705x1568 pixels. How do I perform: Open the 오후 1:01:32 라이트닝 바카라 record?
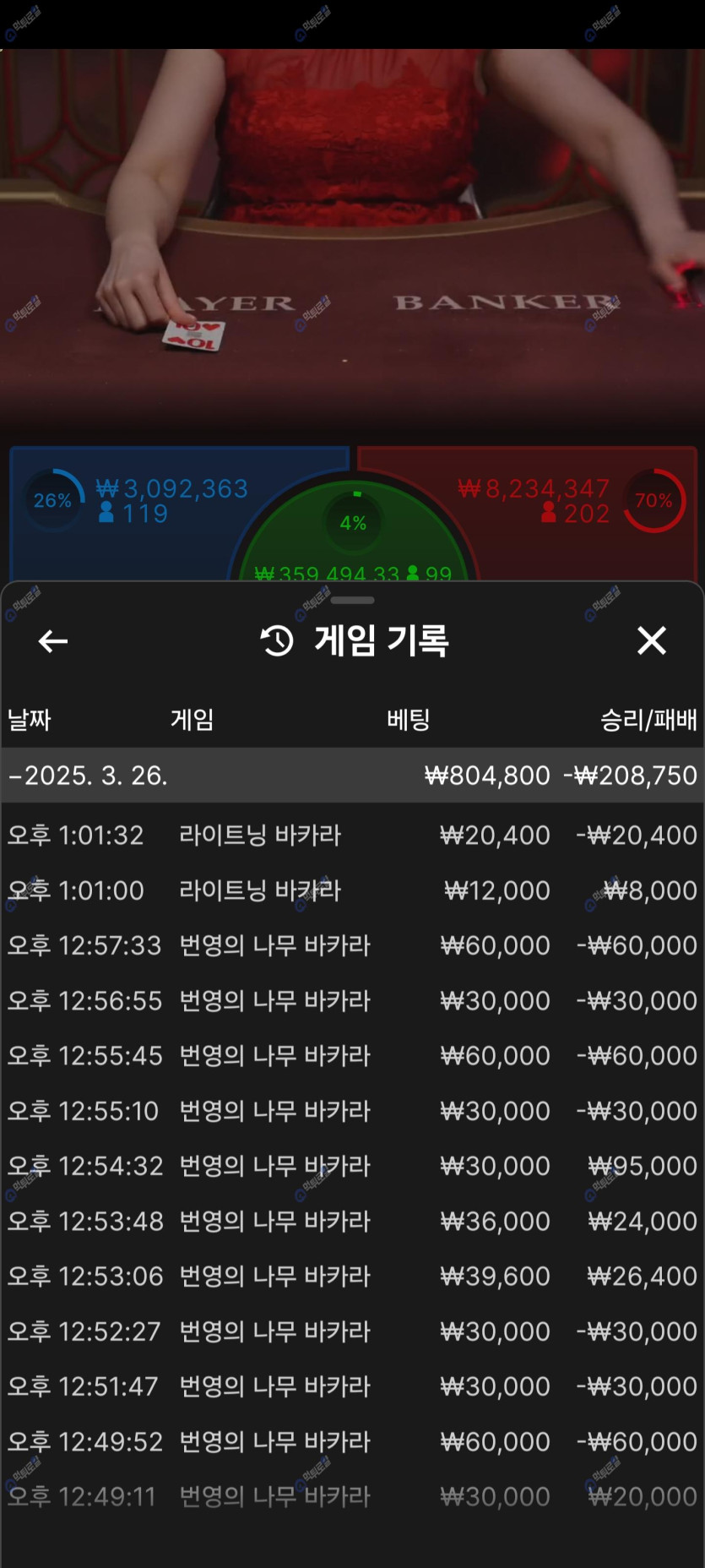pos(352,836)
